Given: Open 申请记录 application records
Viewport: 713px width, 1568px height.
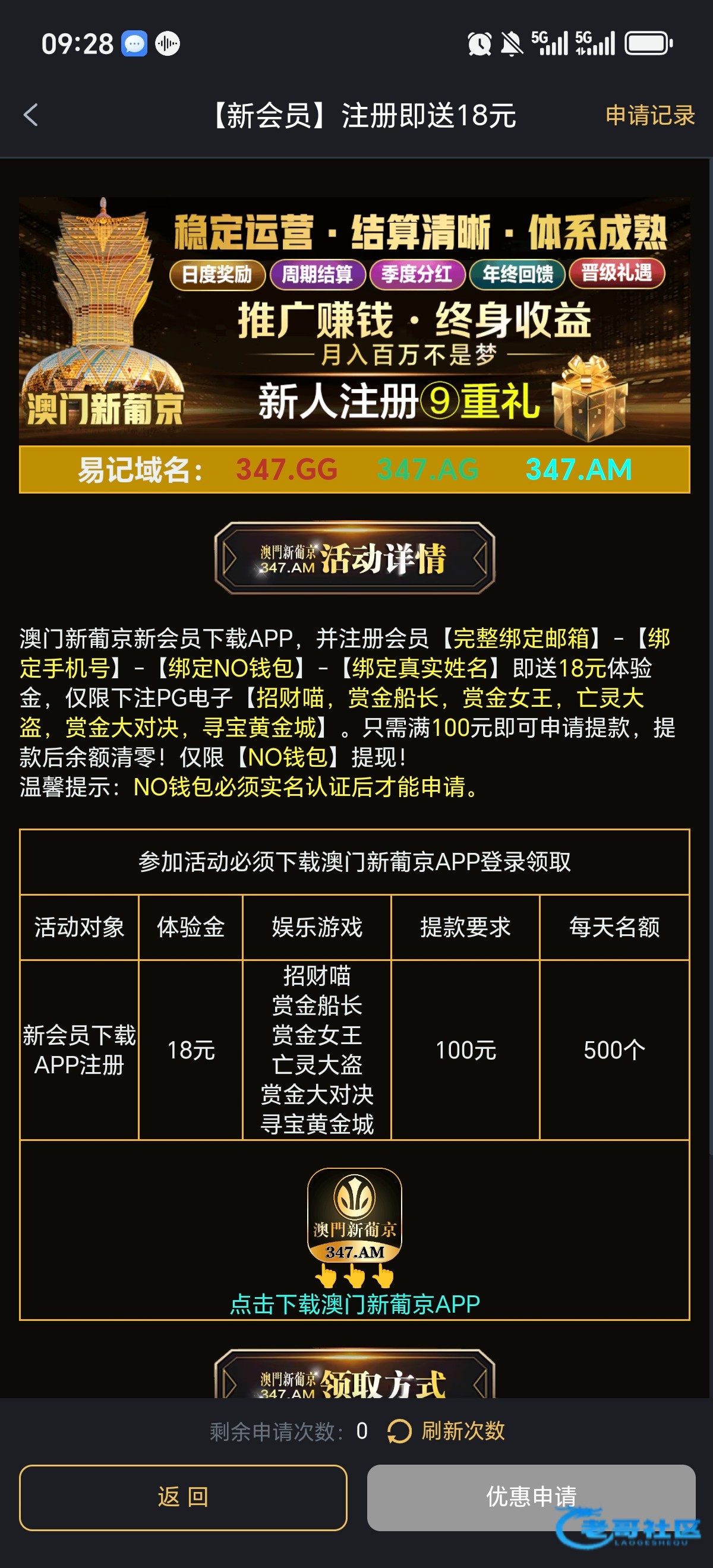Looking at the screenshot, I should [x=649, y=115].
